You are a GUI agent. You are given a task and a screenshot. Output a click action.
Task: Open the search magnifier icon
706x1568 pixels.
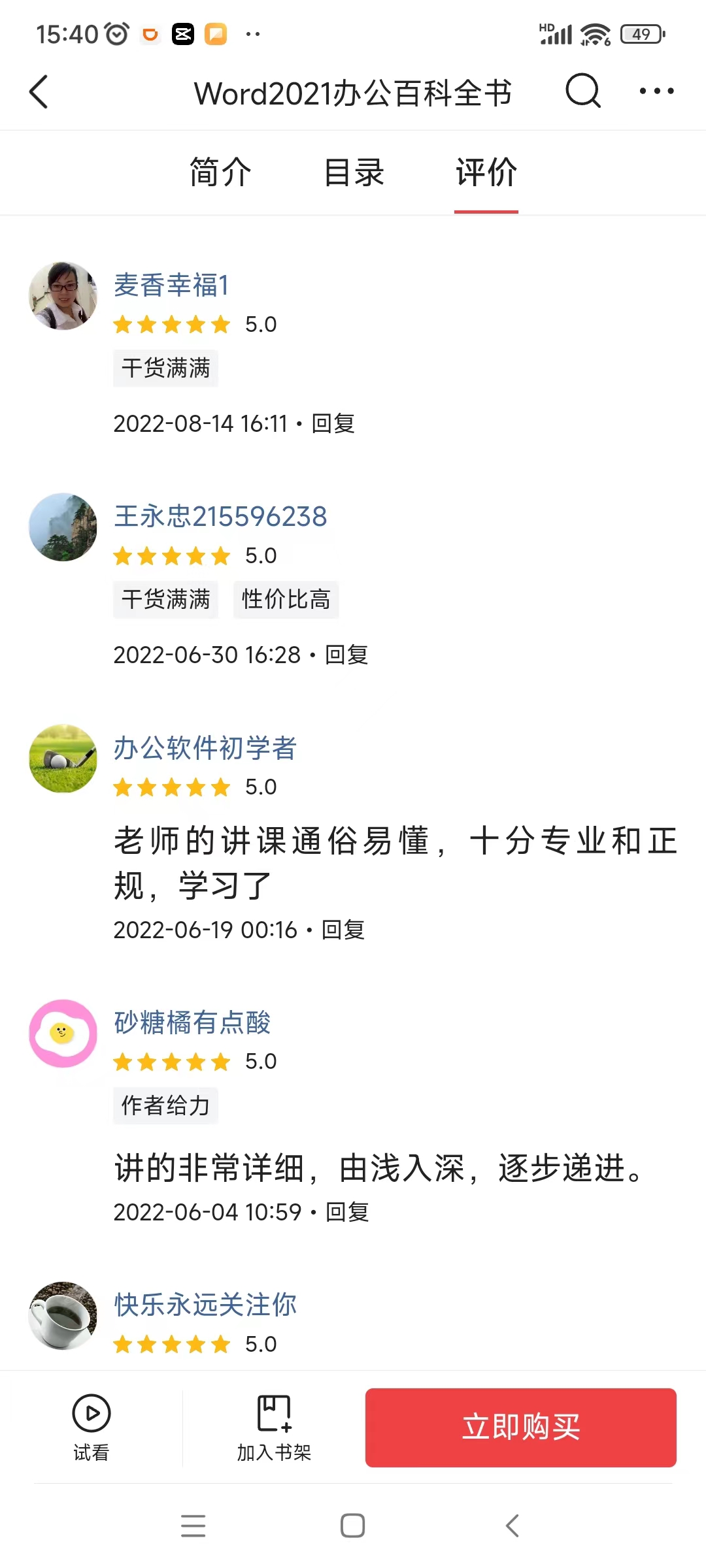coord(582,91)
